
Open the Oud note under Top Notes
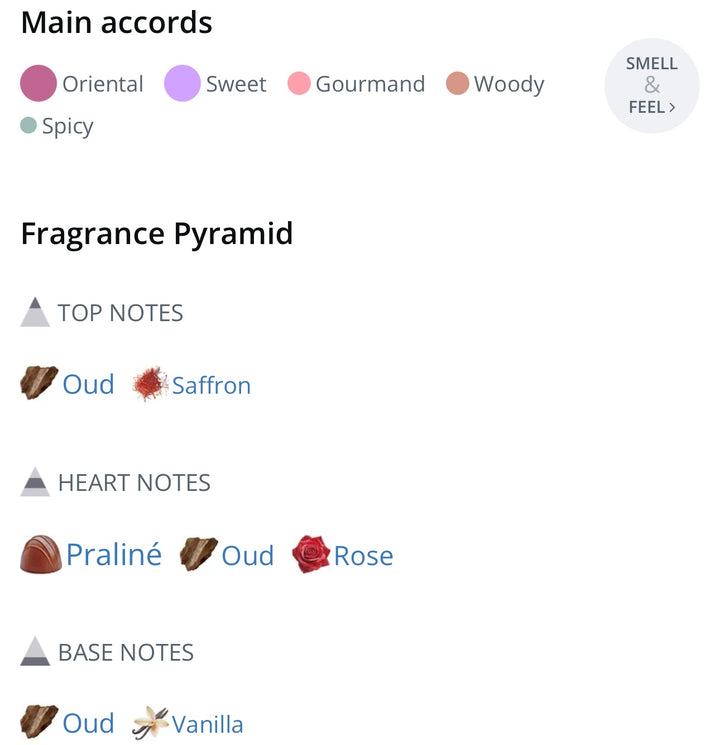(88, 385)
